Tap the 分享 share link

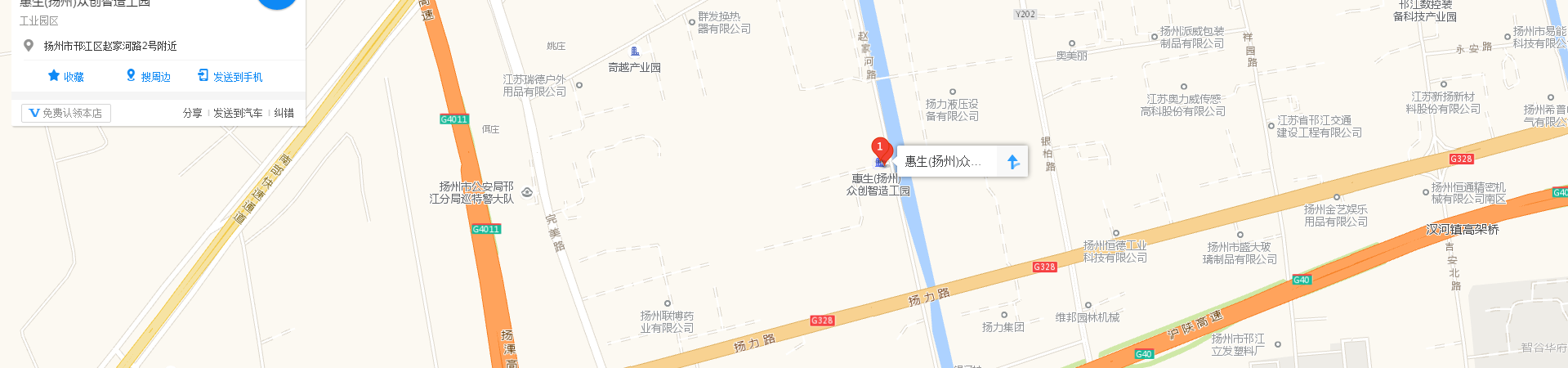[x=192, y=113]
